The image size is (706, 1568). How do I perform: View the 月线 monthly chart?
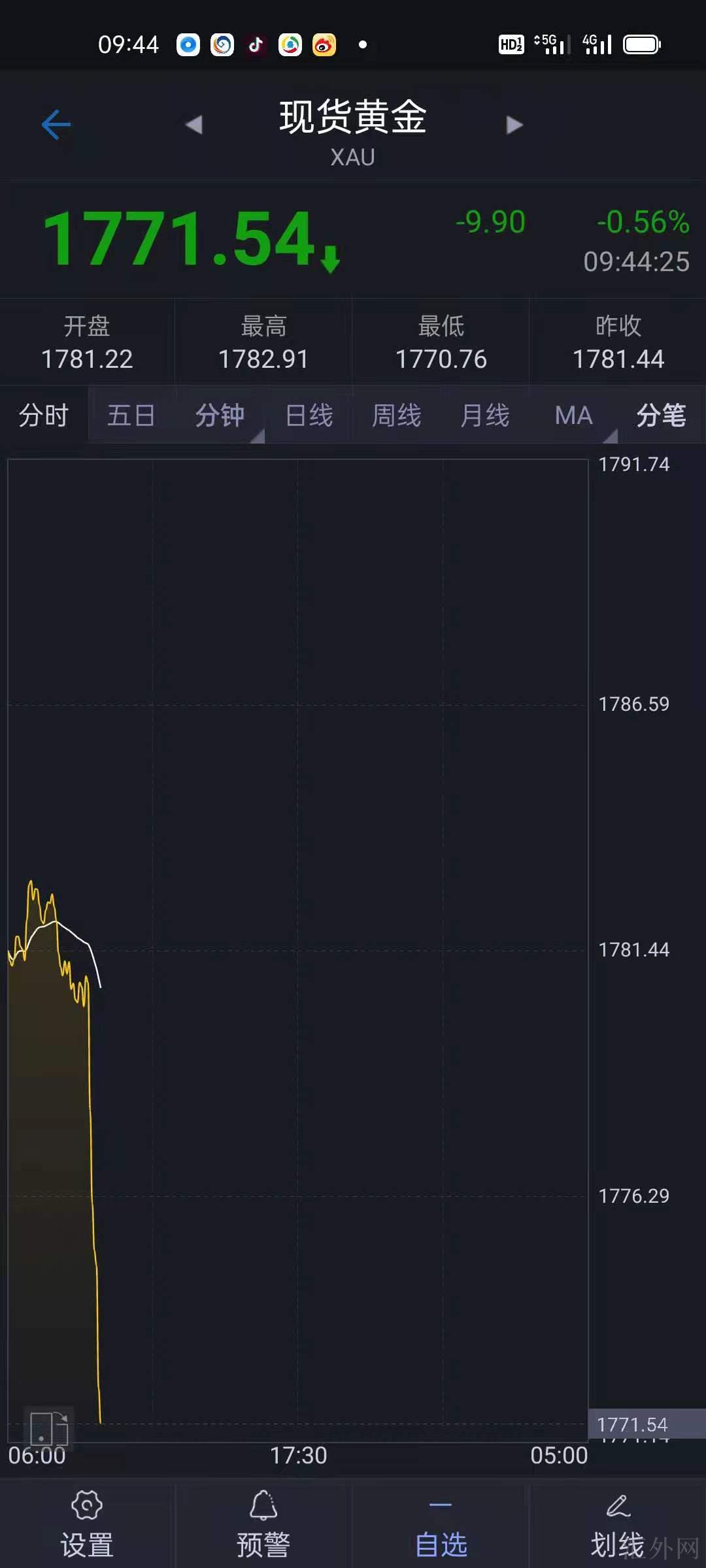click(485, 416)
